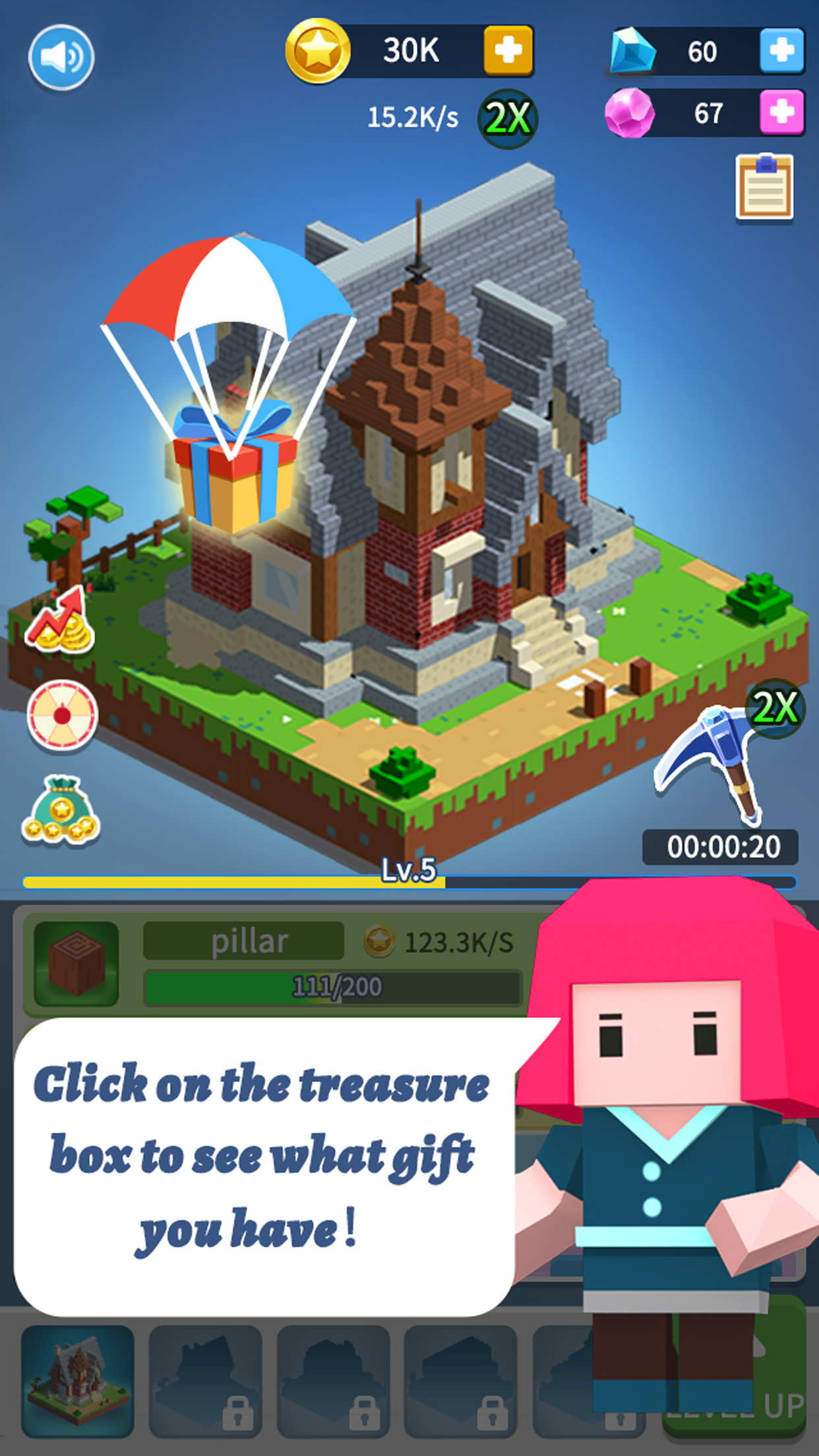Get more pink gems
The image size is (819, 1456).
click(781, 112)
